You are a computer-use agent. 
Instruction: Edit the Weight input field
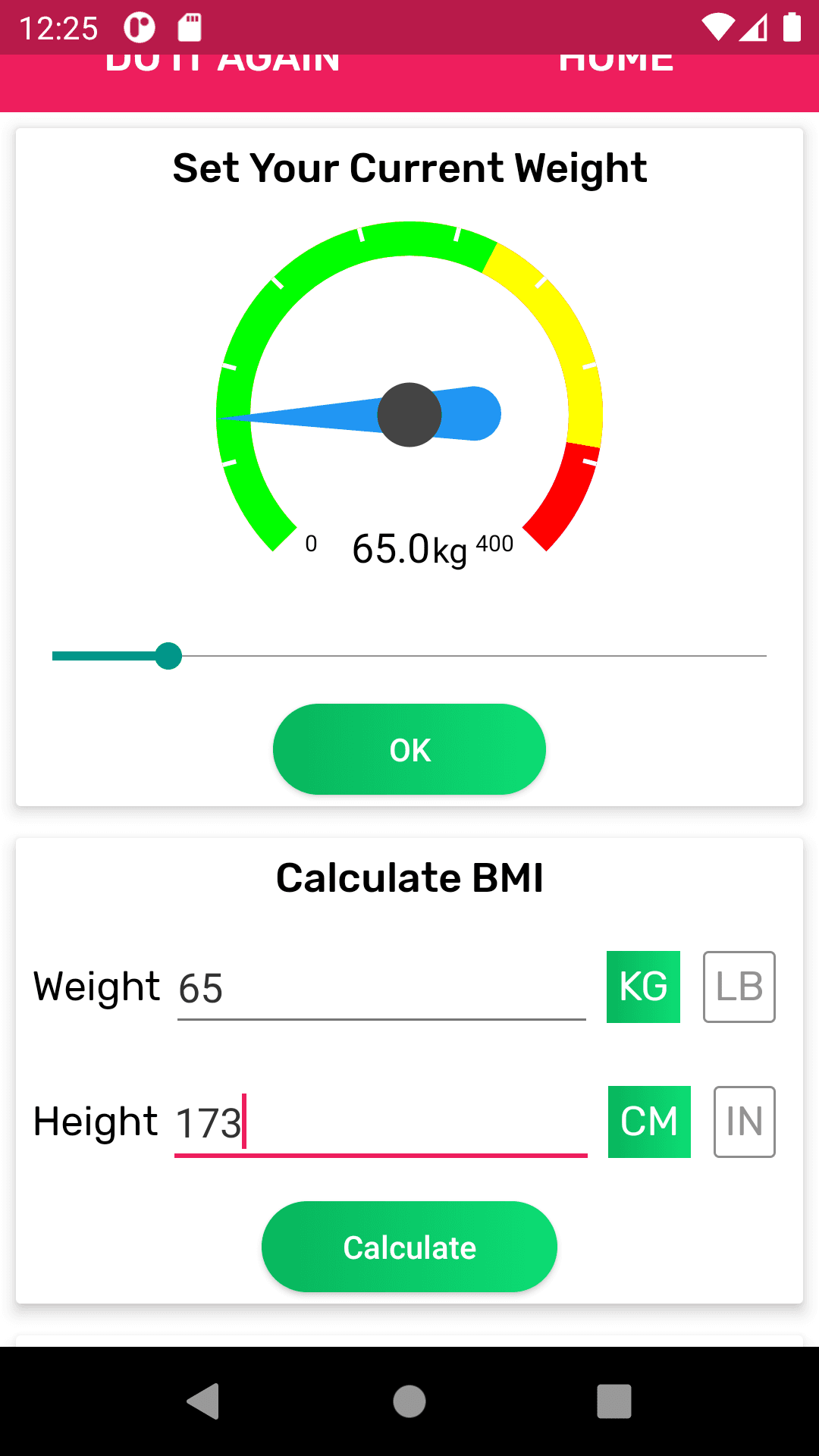[381, 988]
